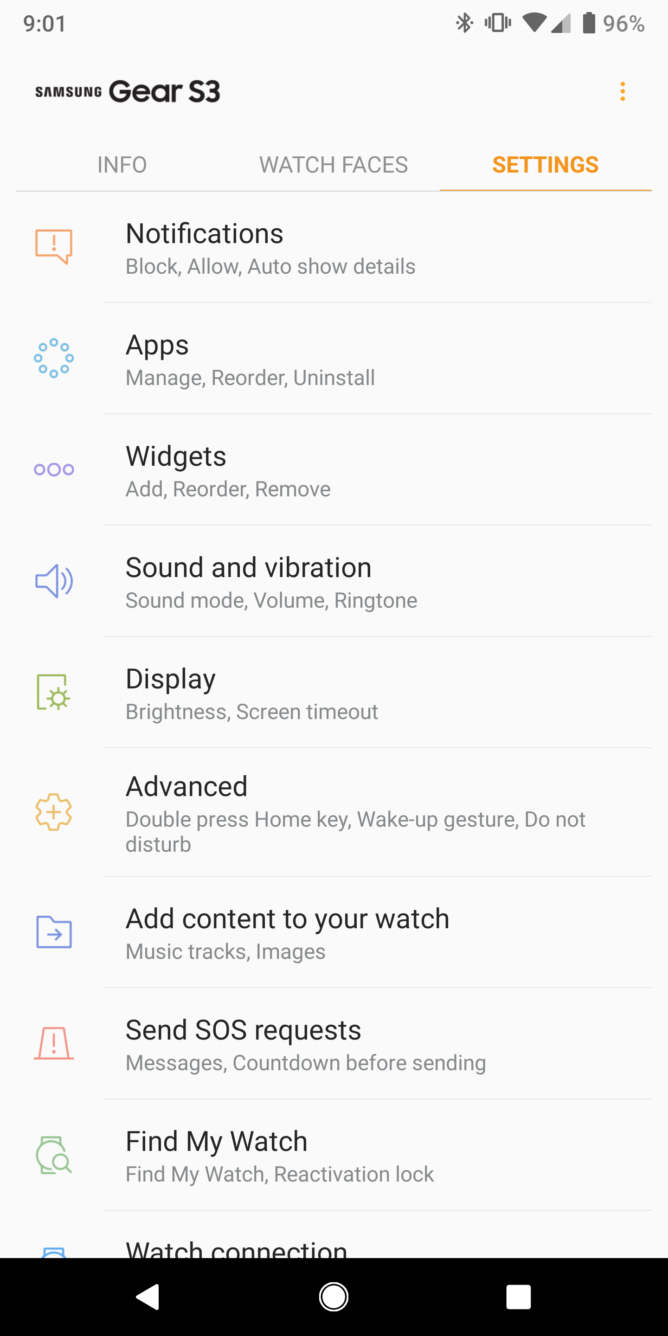Switch to the Info tab
The image size is (668, 1336).
[x=122, y=165]
